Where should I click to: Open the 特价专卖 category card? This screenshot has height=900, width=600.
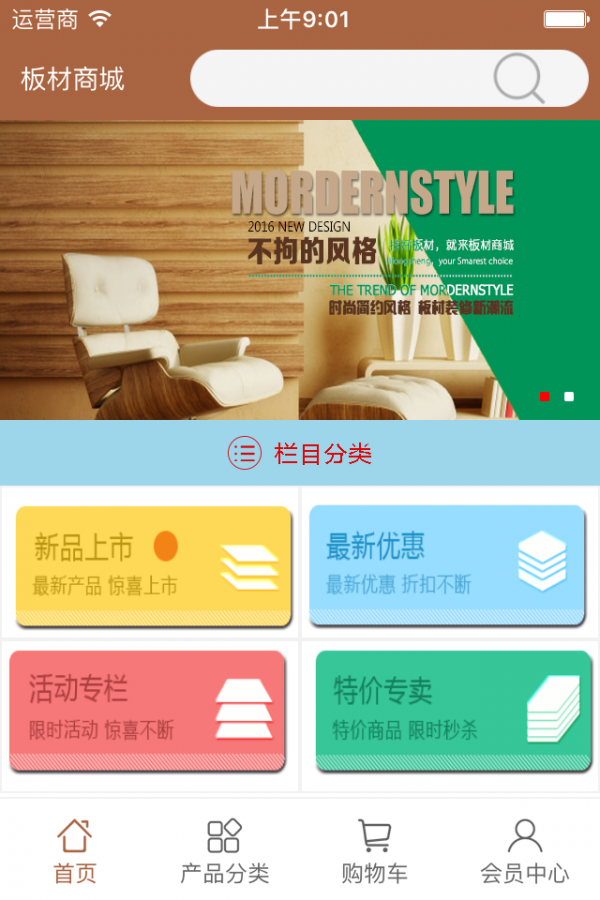452,710
